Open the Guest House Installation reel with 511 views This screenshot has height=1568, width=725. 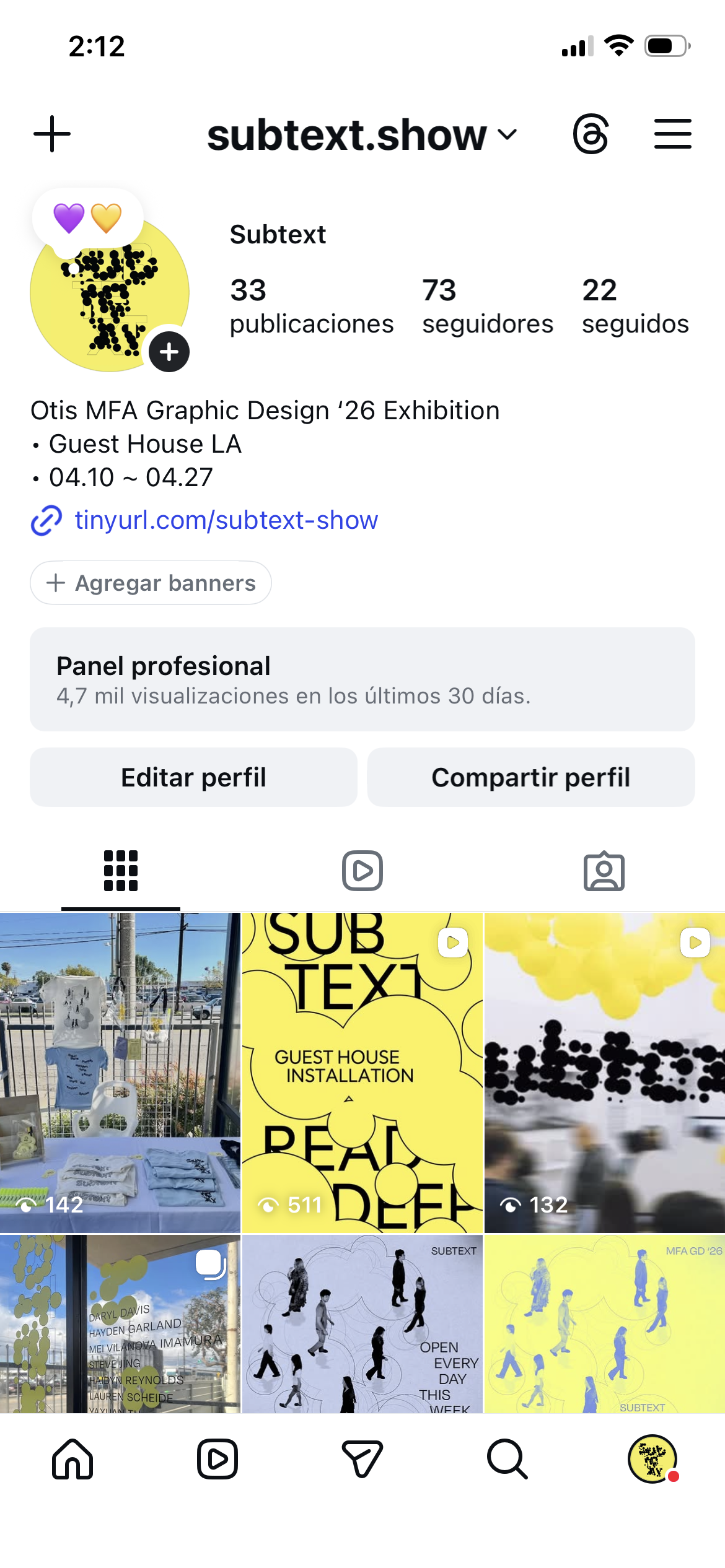[x=362, y=1073]
